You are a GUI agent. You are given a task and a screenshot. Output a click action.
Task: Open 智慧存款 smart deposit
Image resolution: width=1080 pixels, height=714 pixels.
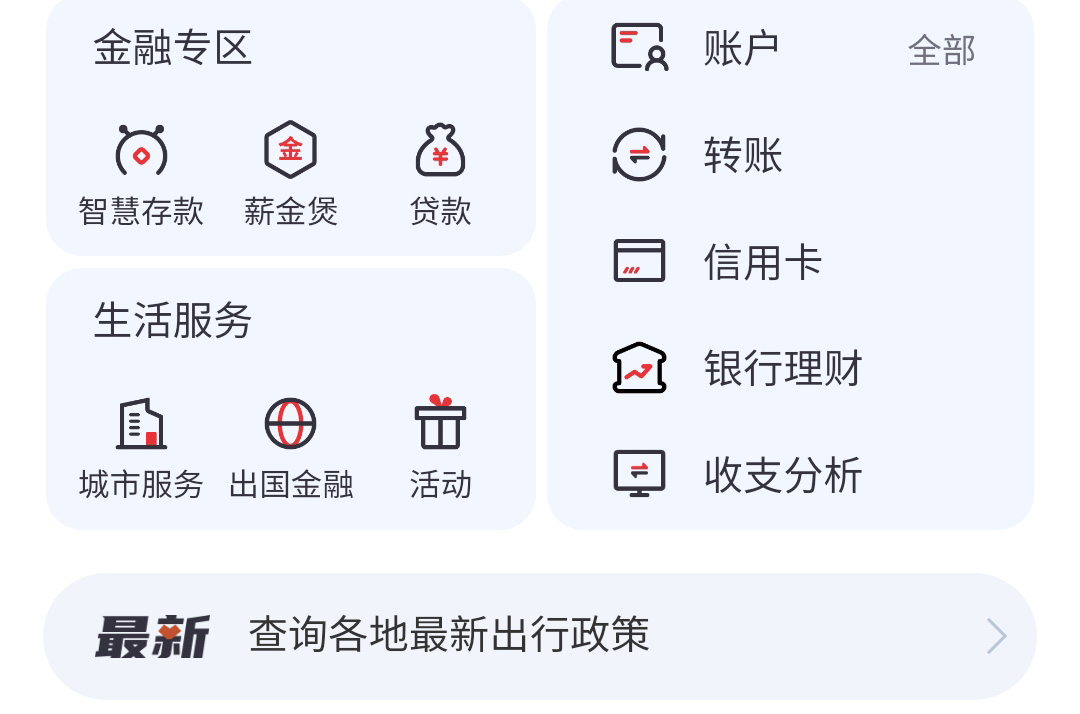tap(141, 175)
